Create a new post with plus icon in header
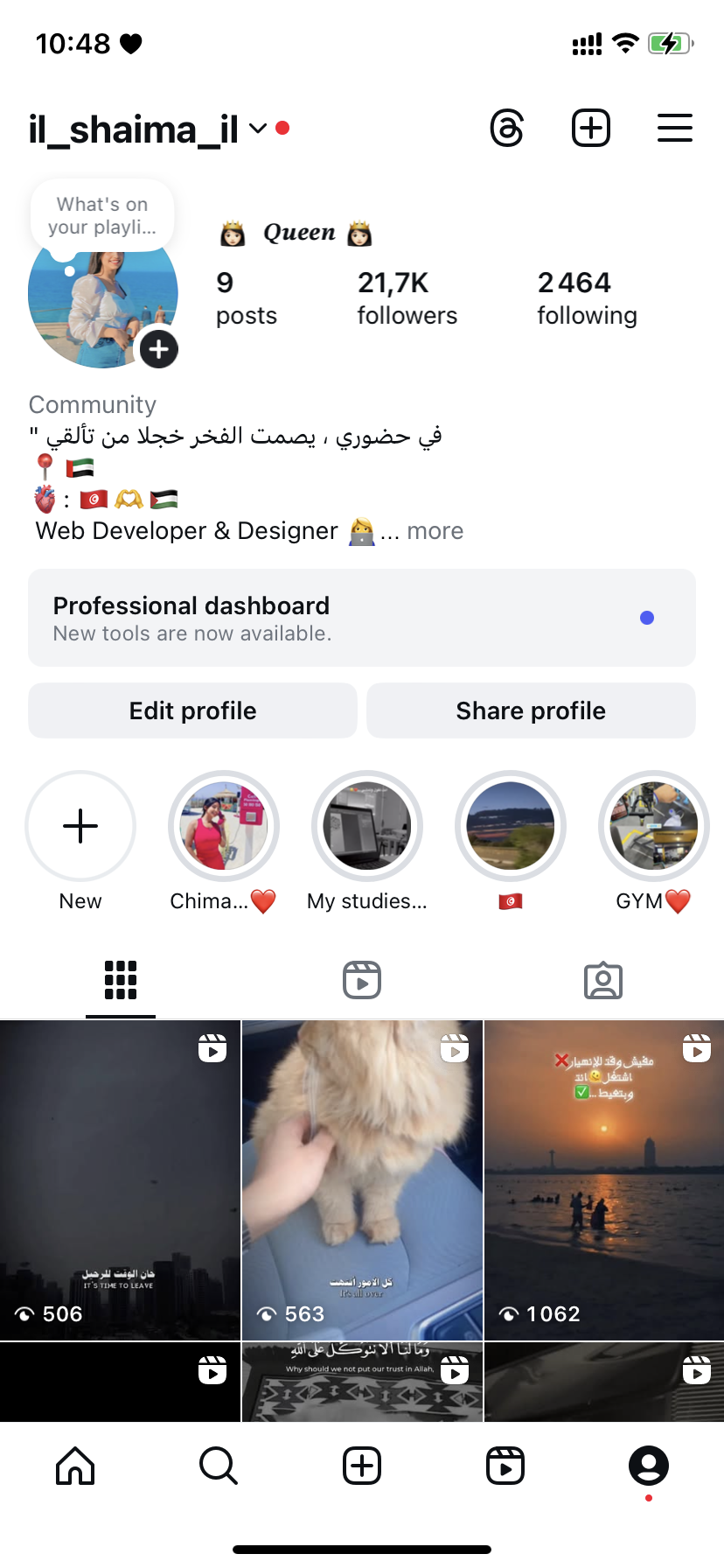Viewport: 724px width, 1568px height. pos(591,129)
